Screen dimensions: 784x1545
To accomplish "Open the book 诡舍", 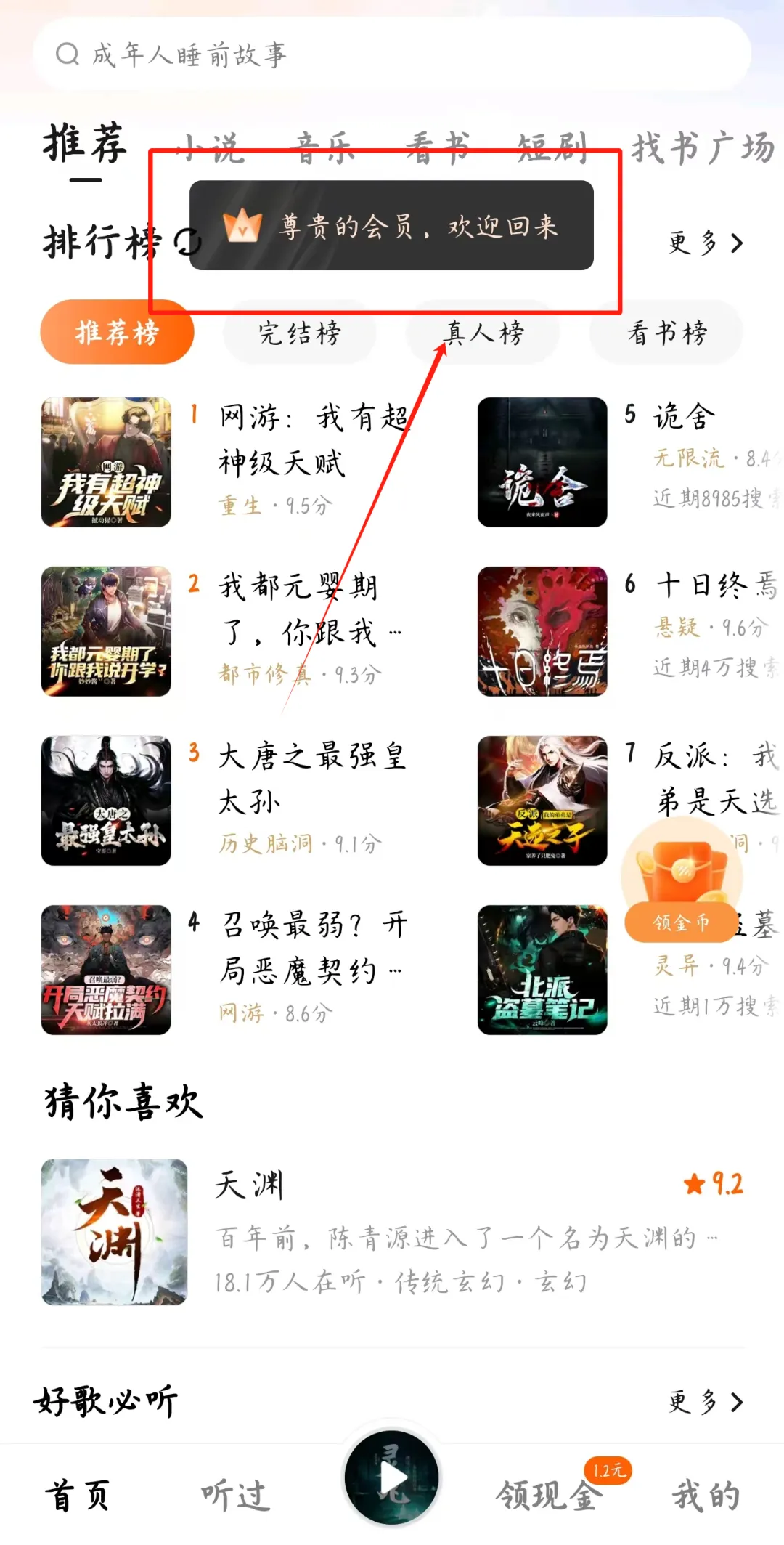I will [542, 462].
